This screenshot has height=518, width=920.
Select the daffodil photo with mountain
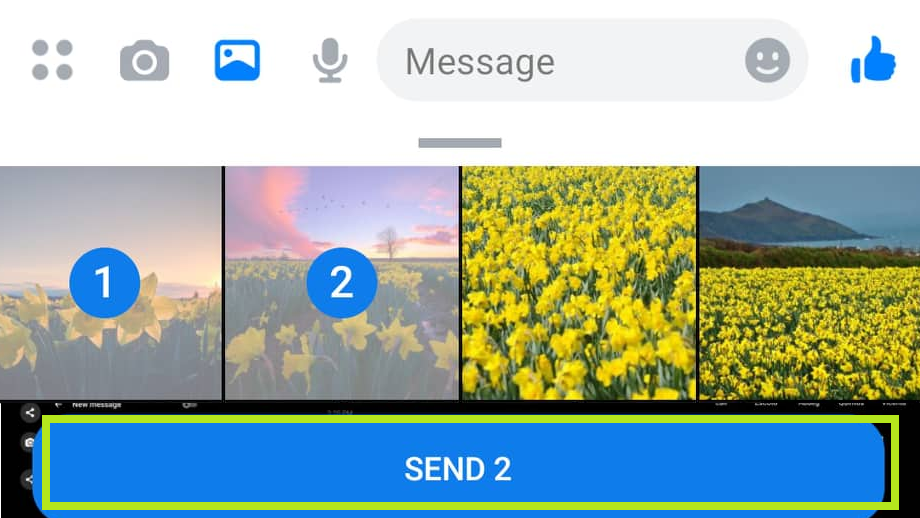click(809, 284)
